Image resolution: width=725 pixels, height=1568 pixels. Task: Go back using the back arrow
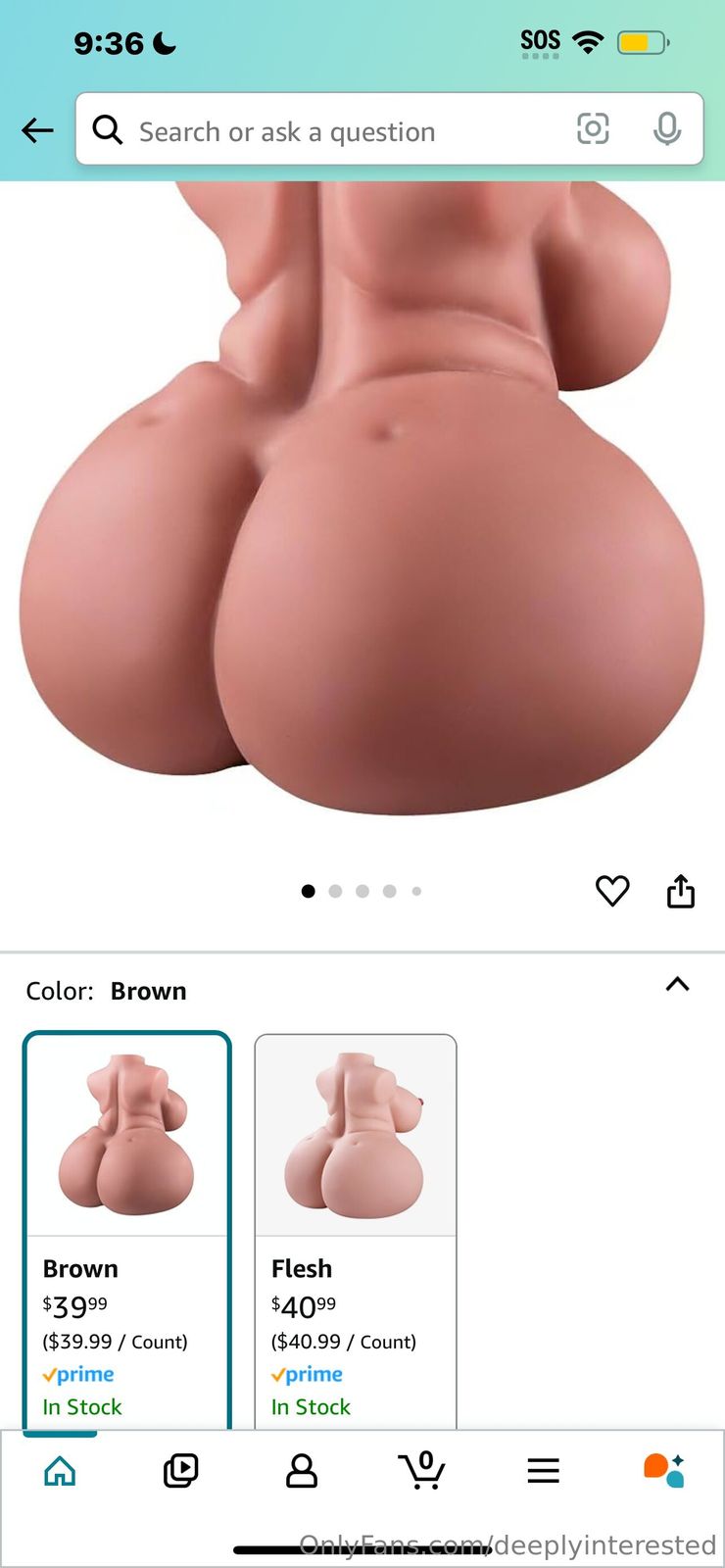point(37,129)
